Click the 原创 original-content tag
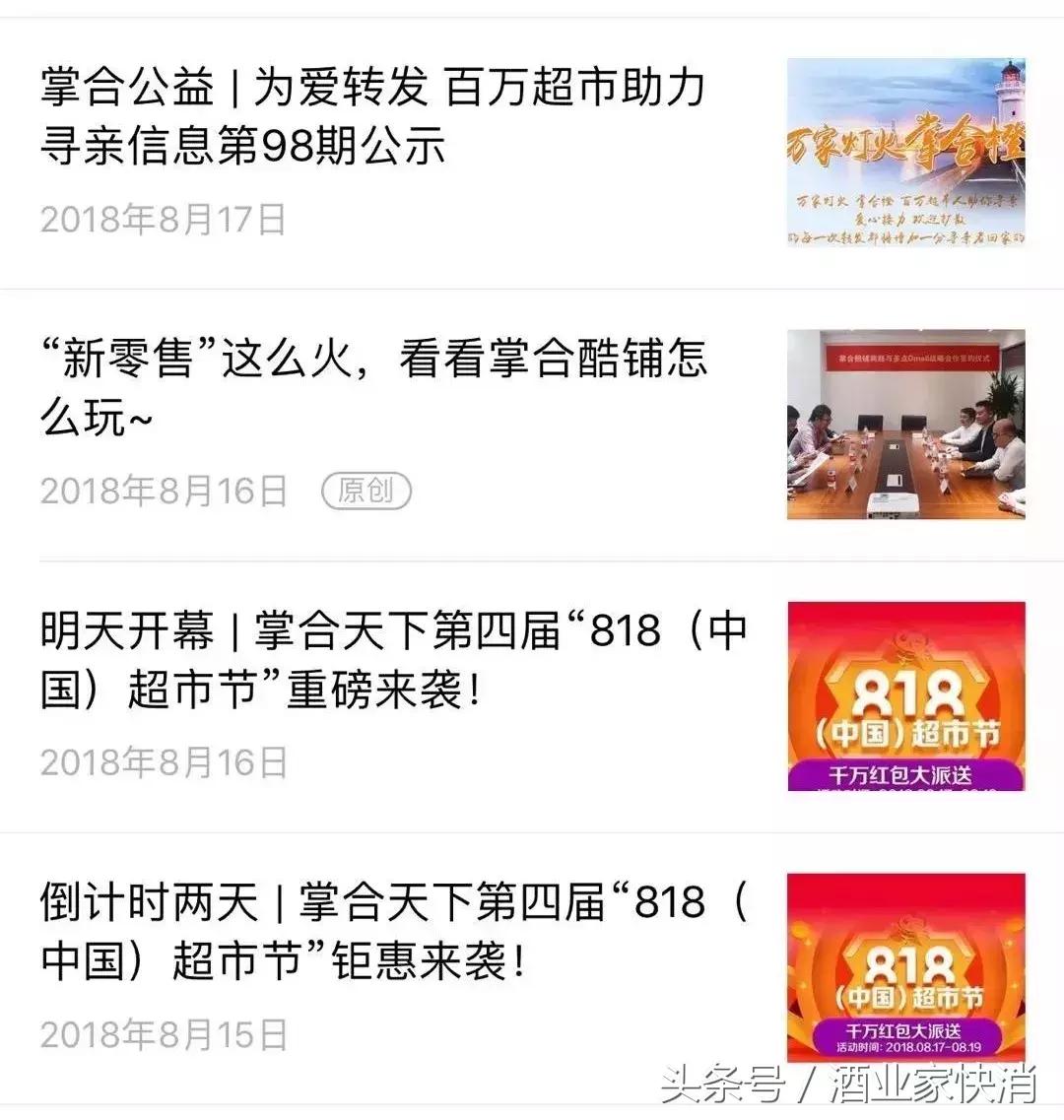The width and height of the screenshot is (1064, 1120). point(365,491)
